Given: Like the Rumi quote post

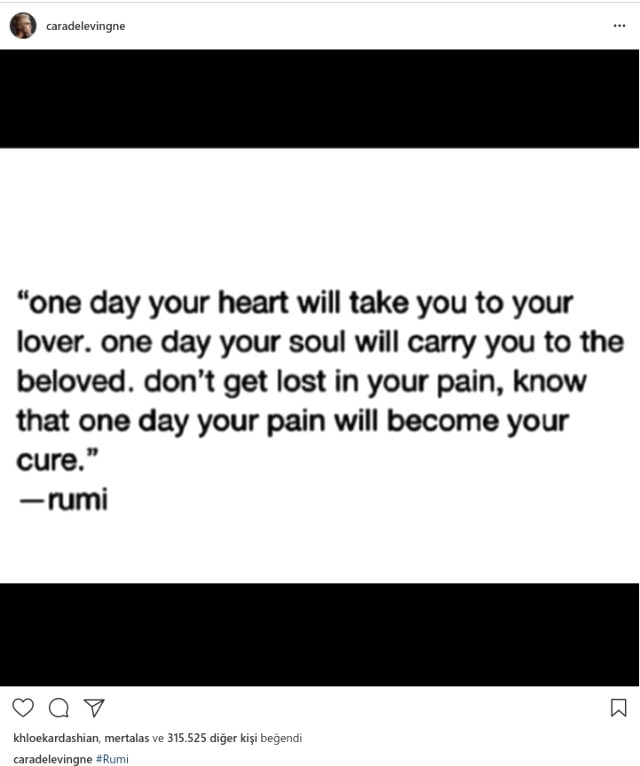Looking at the screenshot, I should (x=23, y=708).
